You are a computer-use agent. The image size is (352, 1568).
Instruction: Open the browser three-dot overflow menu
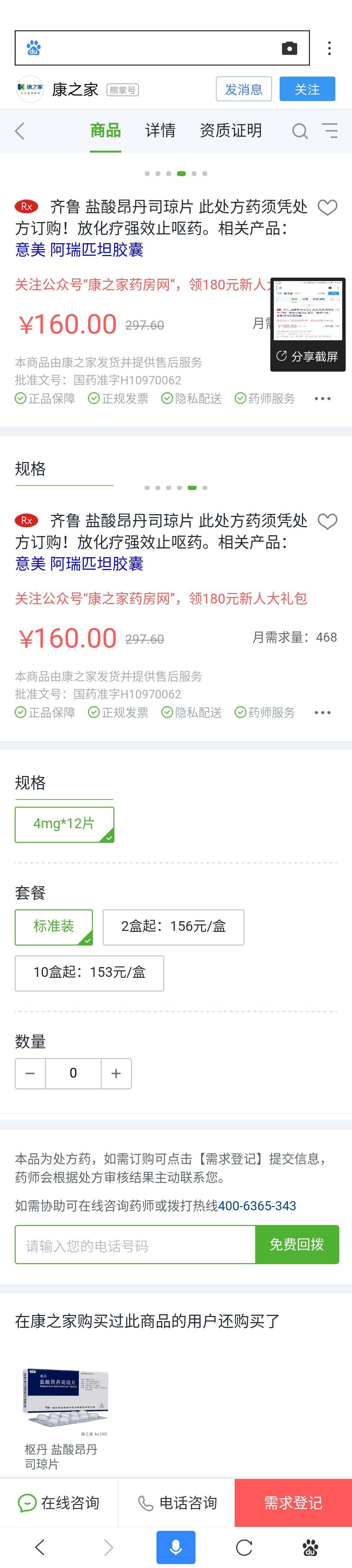(330, 48)
